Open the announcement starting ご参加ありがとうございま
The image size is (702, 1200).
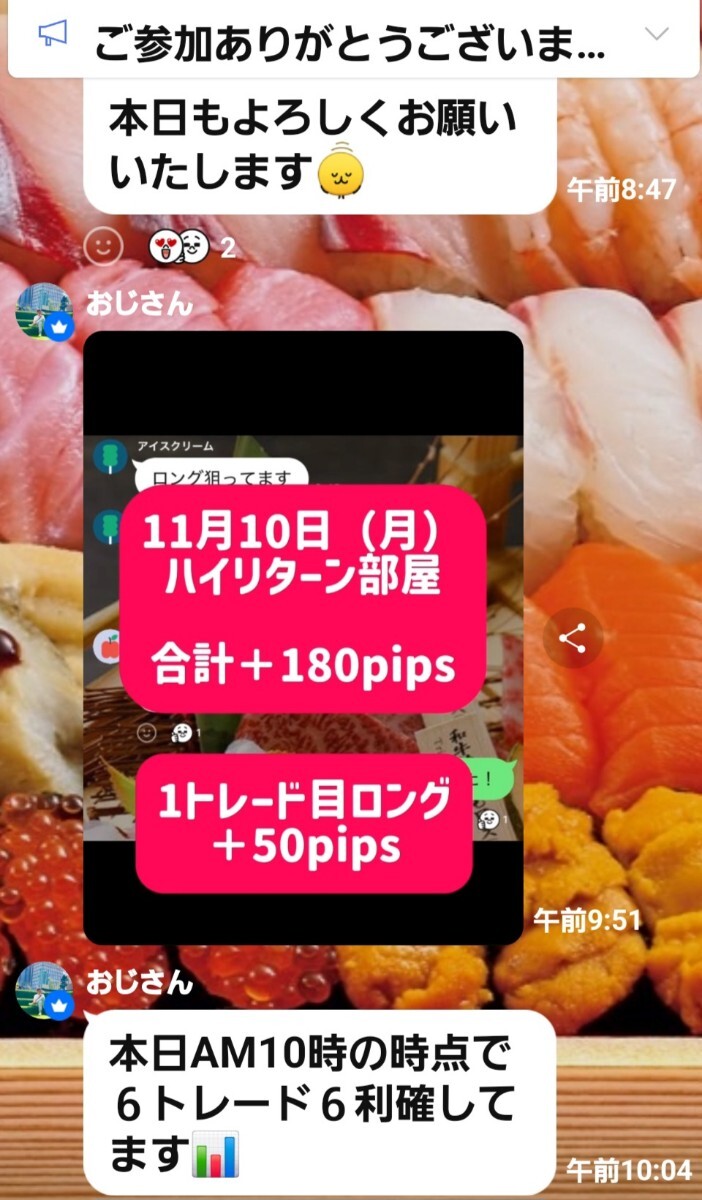pyautogui.click(x=350, y=40)
